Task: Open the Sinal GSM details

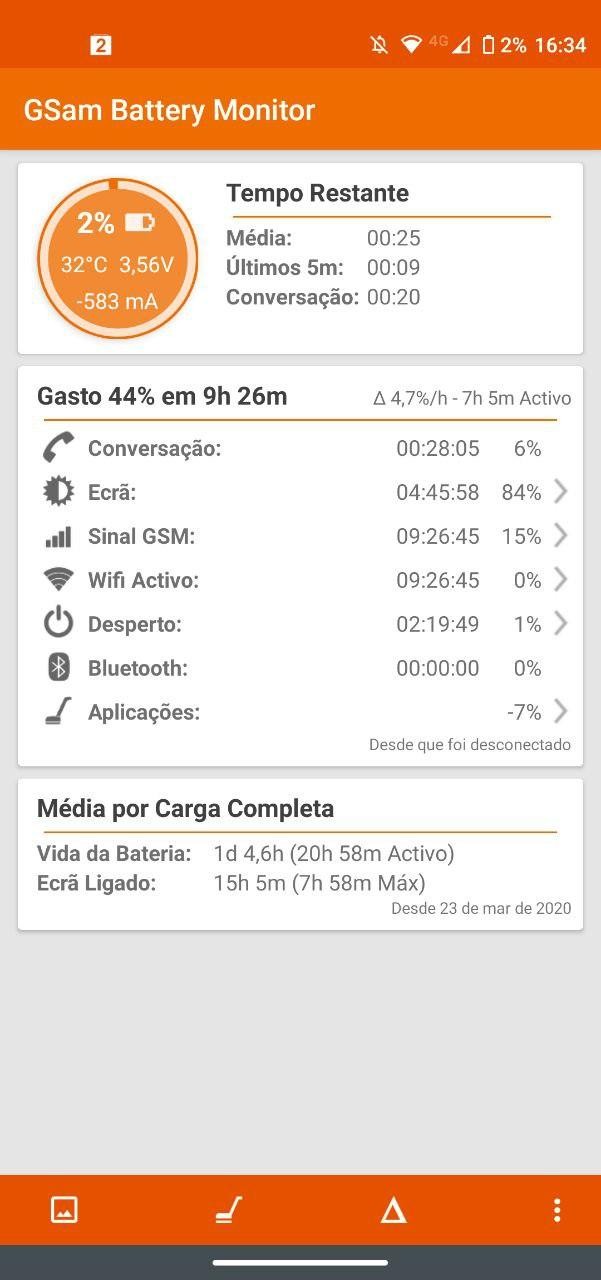Action: (300, 536)
